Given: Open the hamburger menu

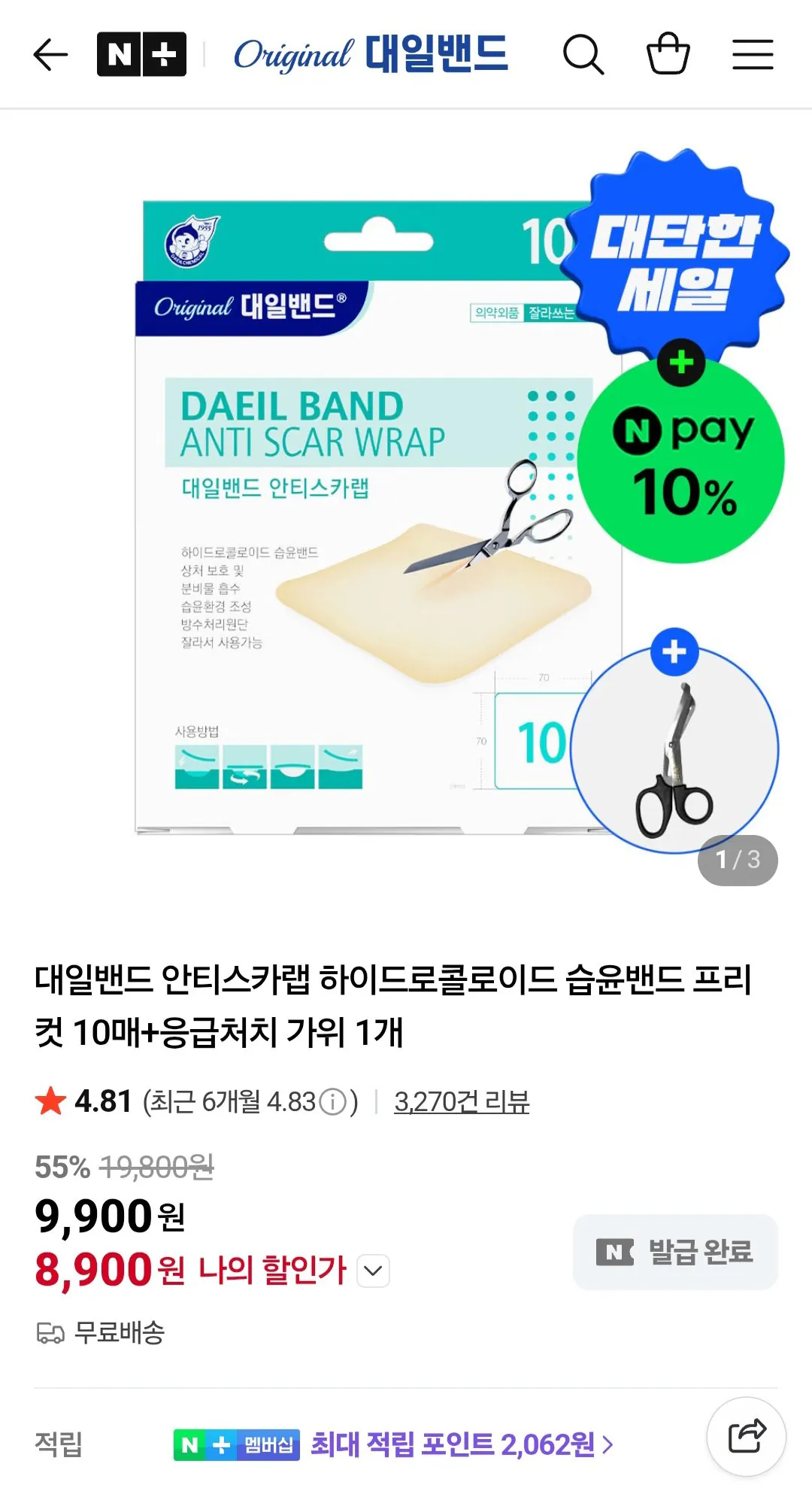Looking at the screenshot, I should click(x=753, y=54).
